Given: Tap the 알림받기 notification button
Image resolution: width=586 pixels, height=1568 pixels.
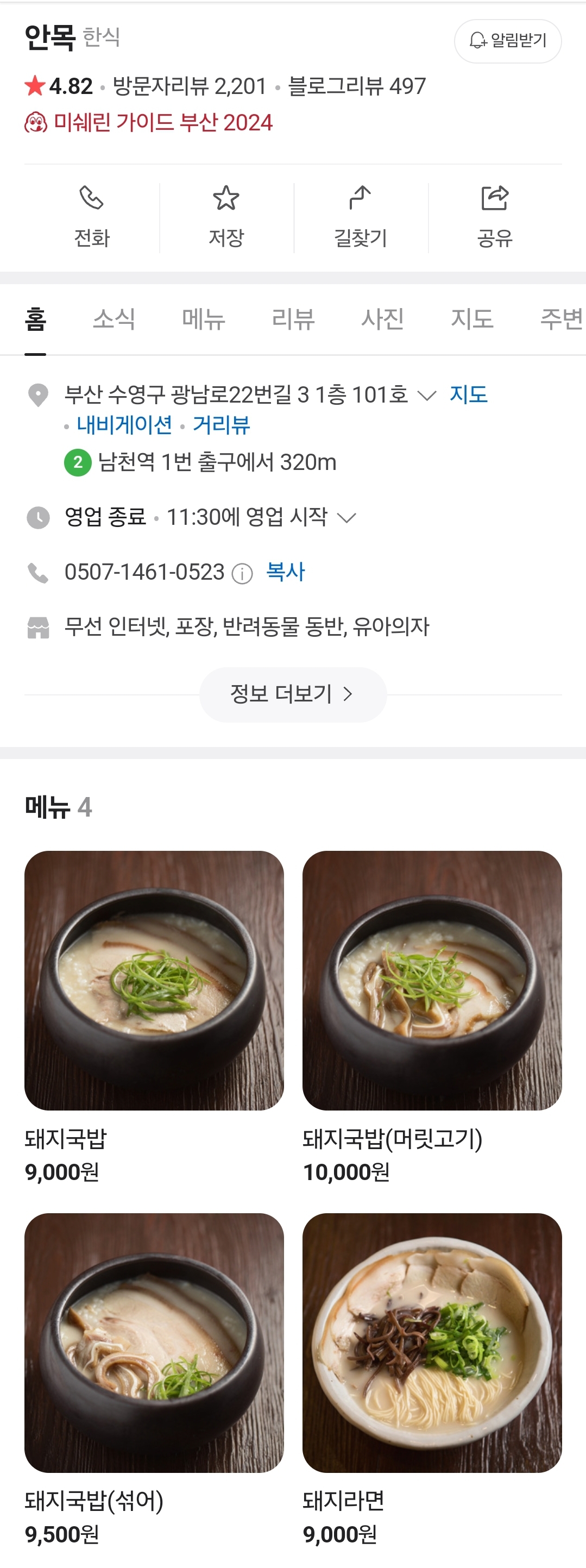Looking at the screenshot, I should point(507,41).
